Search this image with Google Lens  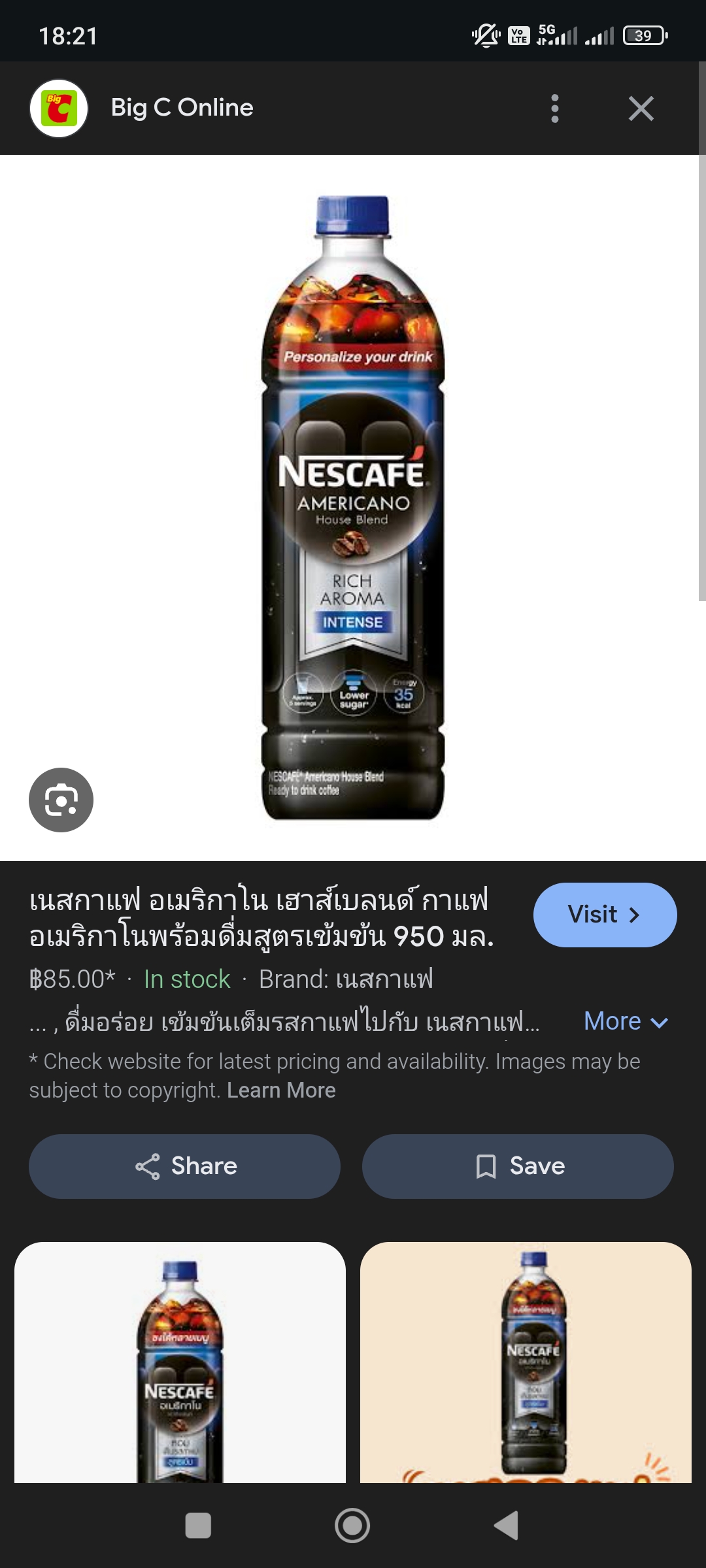tap(61, 800)
